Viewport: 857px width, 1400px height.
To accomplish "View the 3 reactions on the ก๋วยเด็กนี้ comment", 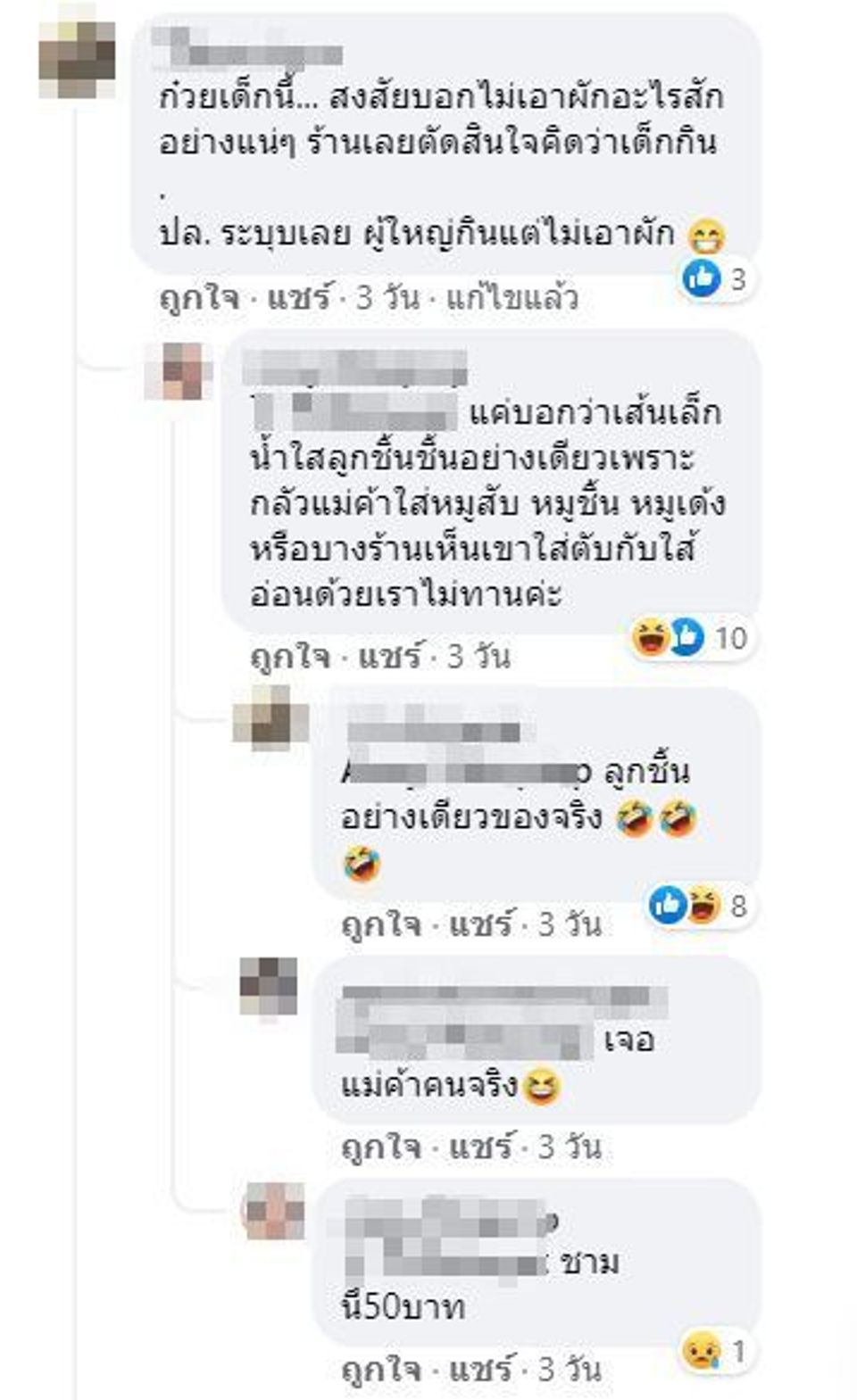I will point(716,280).
